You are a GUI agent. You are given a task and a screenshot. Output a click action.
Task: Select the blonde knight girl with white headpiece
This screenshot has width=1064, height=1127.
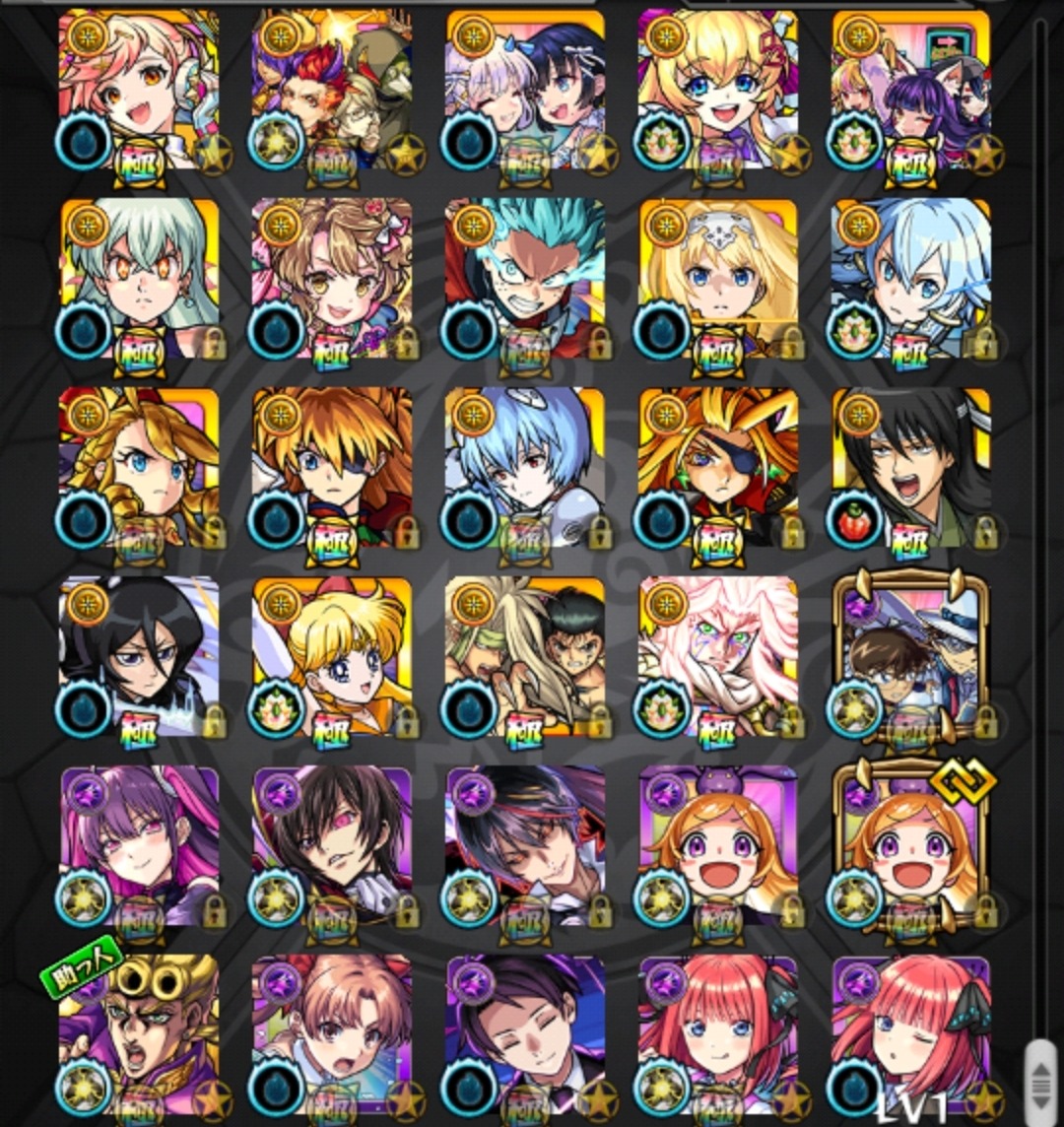pos(717,278)
